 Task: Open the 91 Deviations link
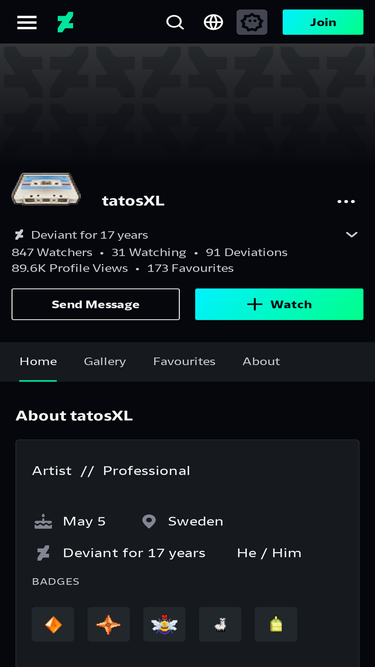click(247, 252)
